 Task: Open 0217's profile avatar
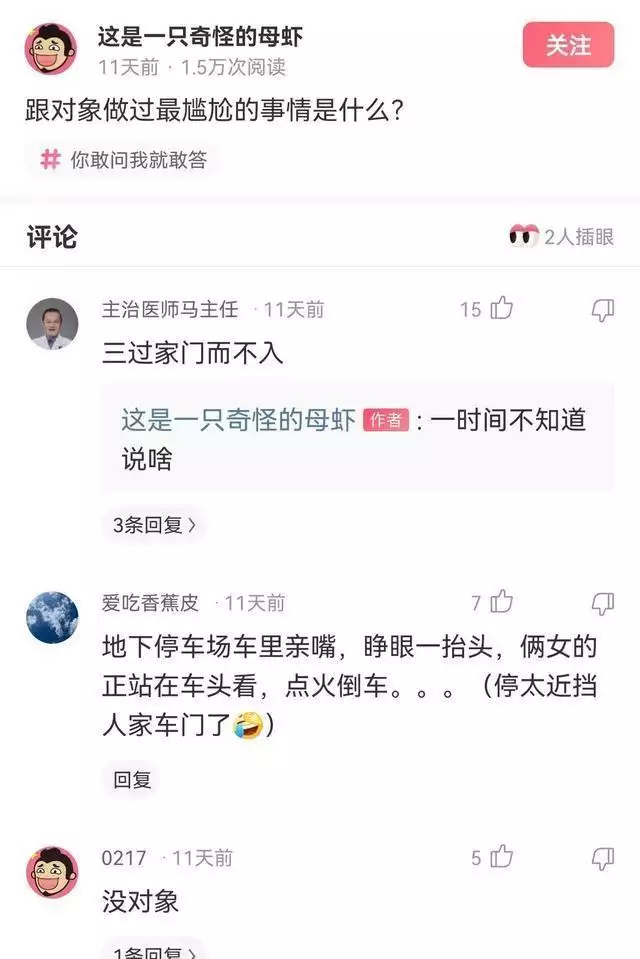(51, 872)
